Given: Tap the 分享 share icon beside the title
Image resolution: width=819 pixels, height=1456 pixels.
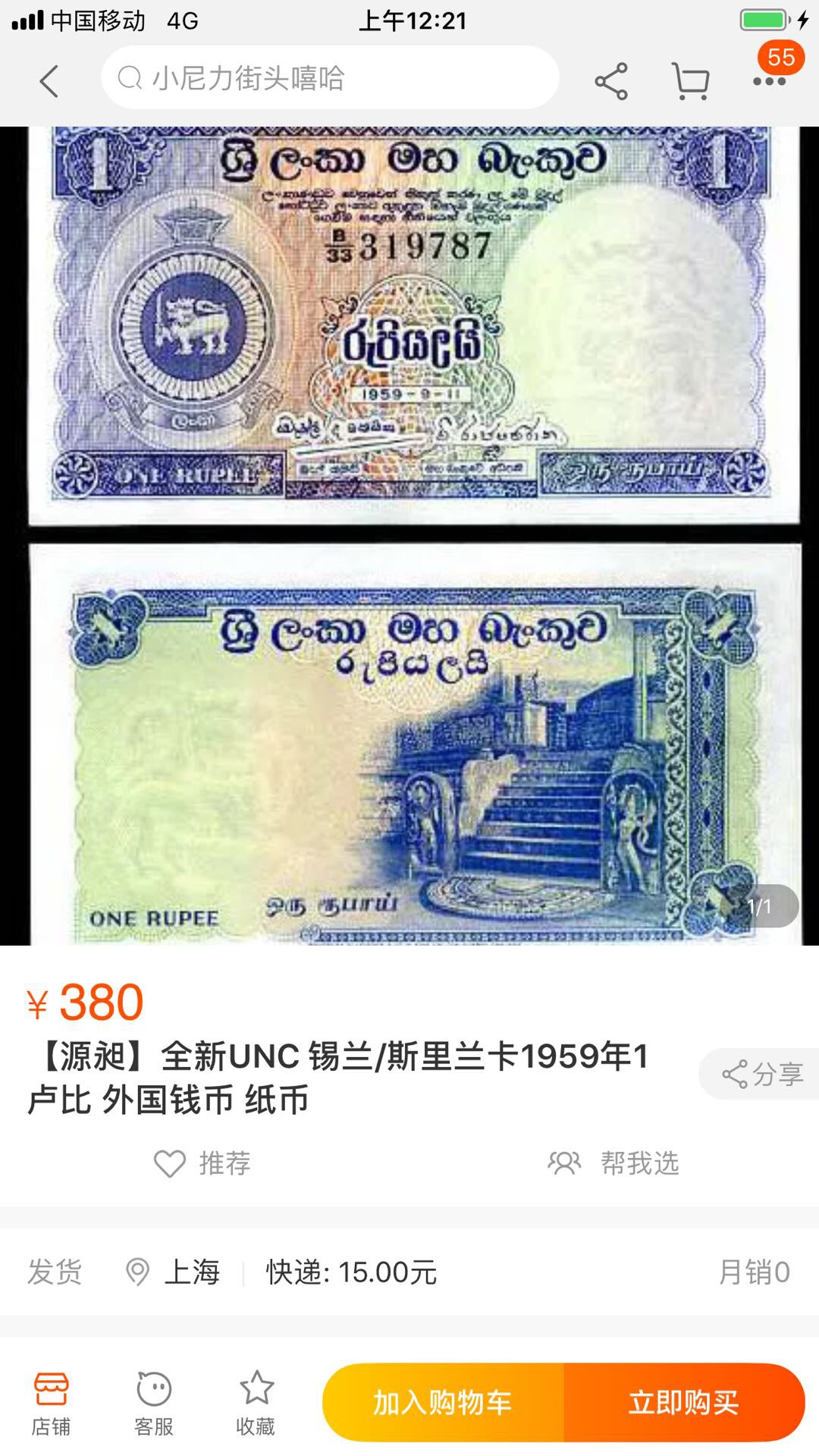Looking at the screenshot, I should click(756, 1075).
